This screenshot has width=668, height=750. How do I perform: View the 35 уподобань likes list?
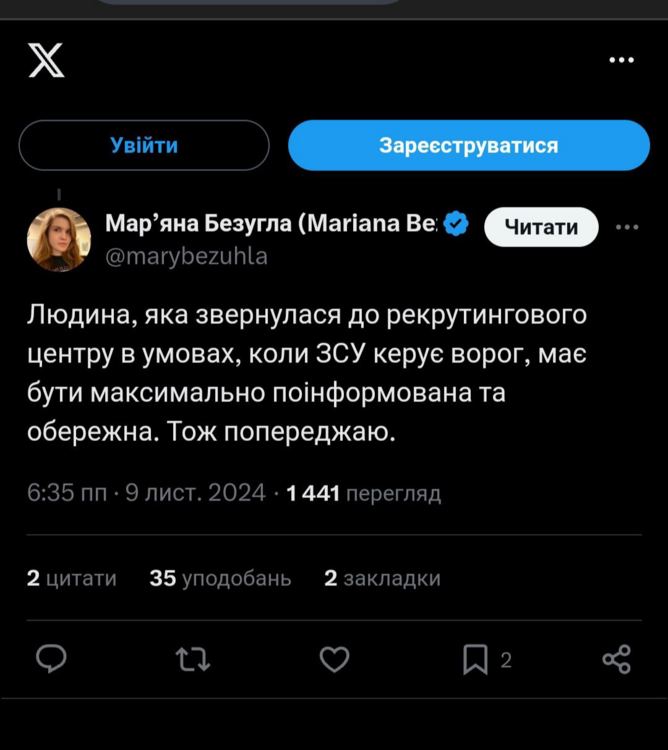[220, 578]
